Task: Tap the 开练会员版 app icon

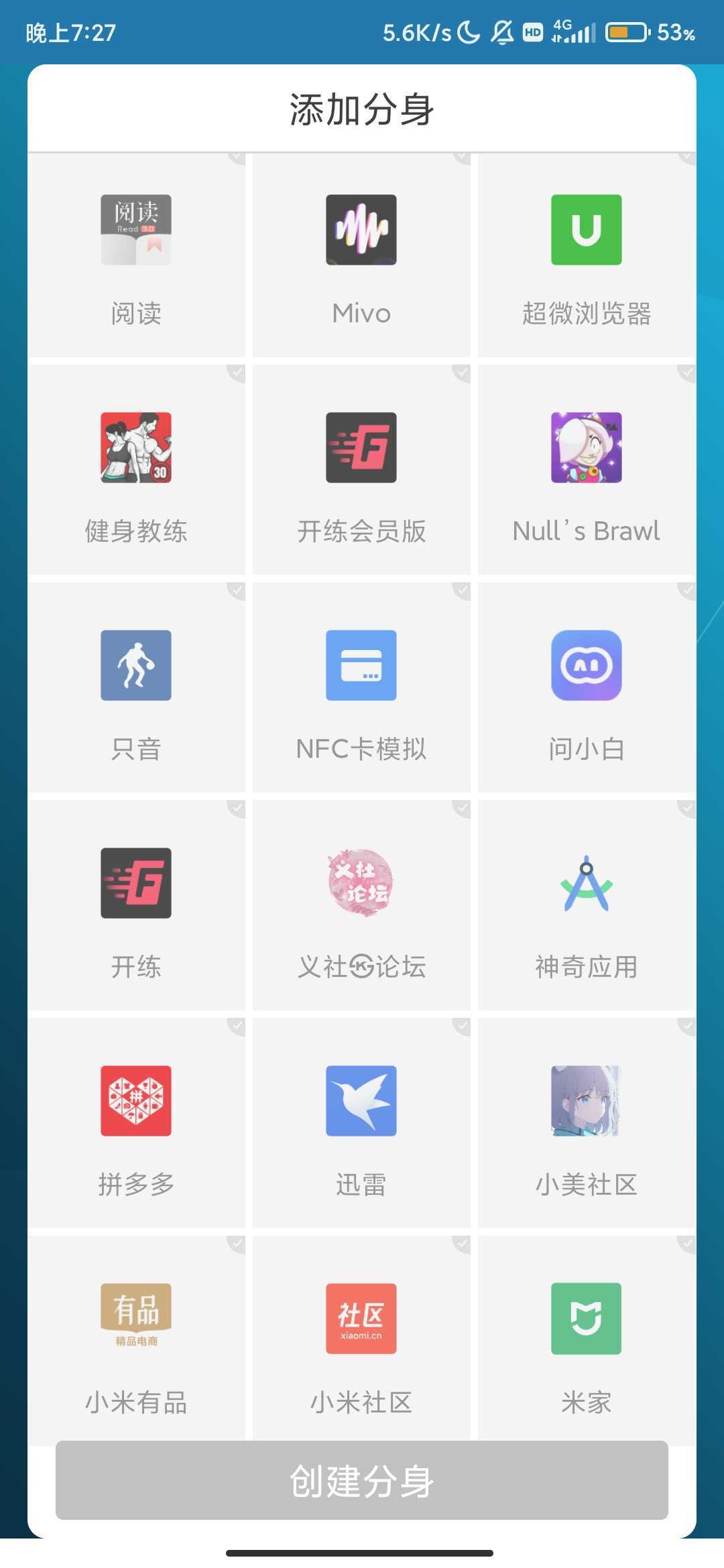Action: coord(361,449)
